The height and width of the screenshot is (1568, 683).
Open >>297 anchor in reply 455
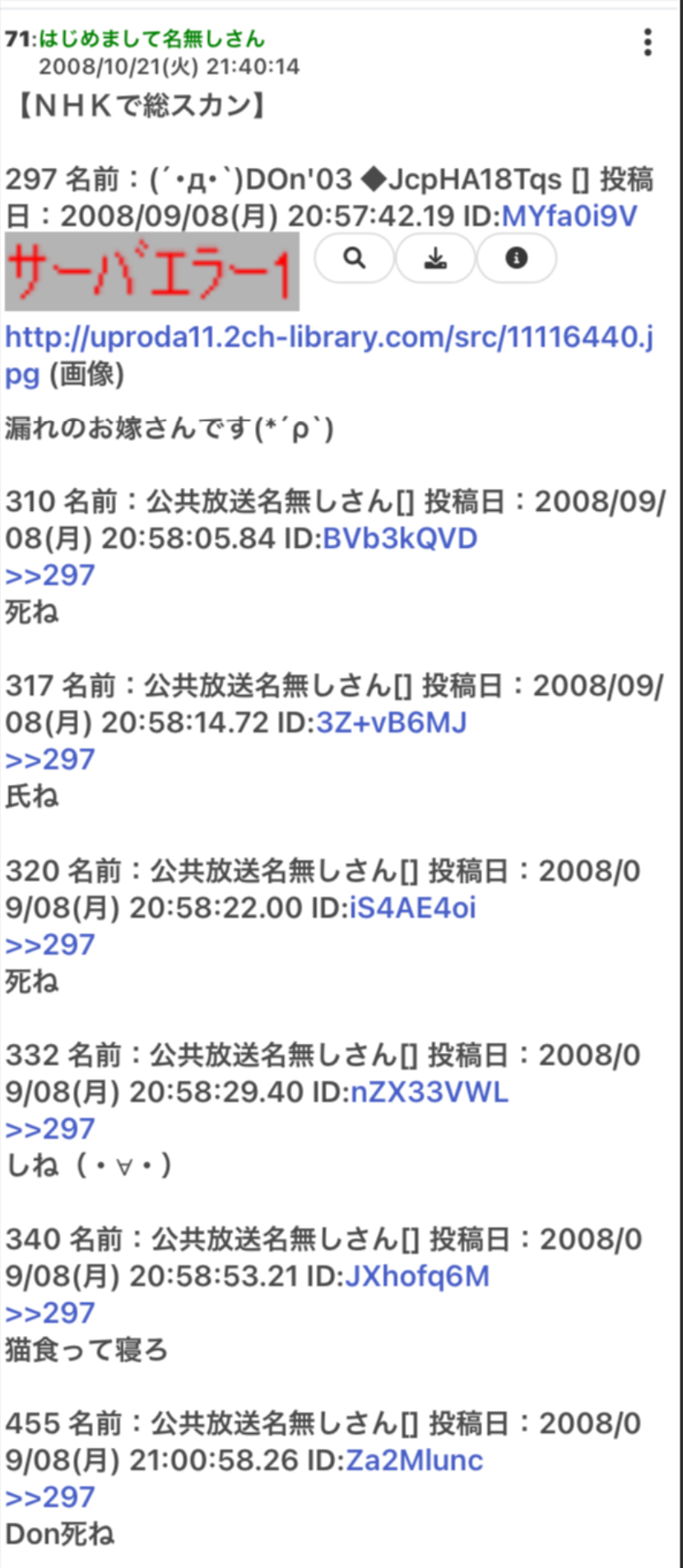click(x=50, y=1498)
